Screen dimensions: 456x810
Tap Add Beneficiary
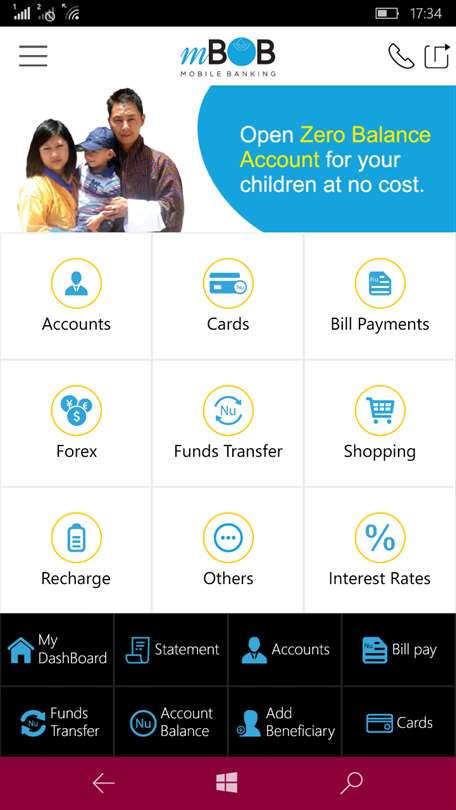pos(285,722)
